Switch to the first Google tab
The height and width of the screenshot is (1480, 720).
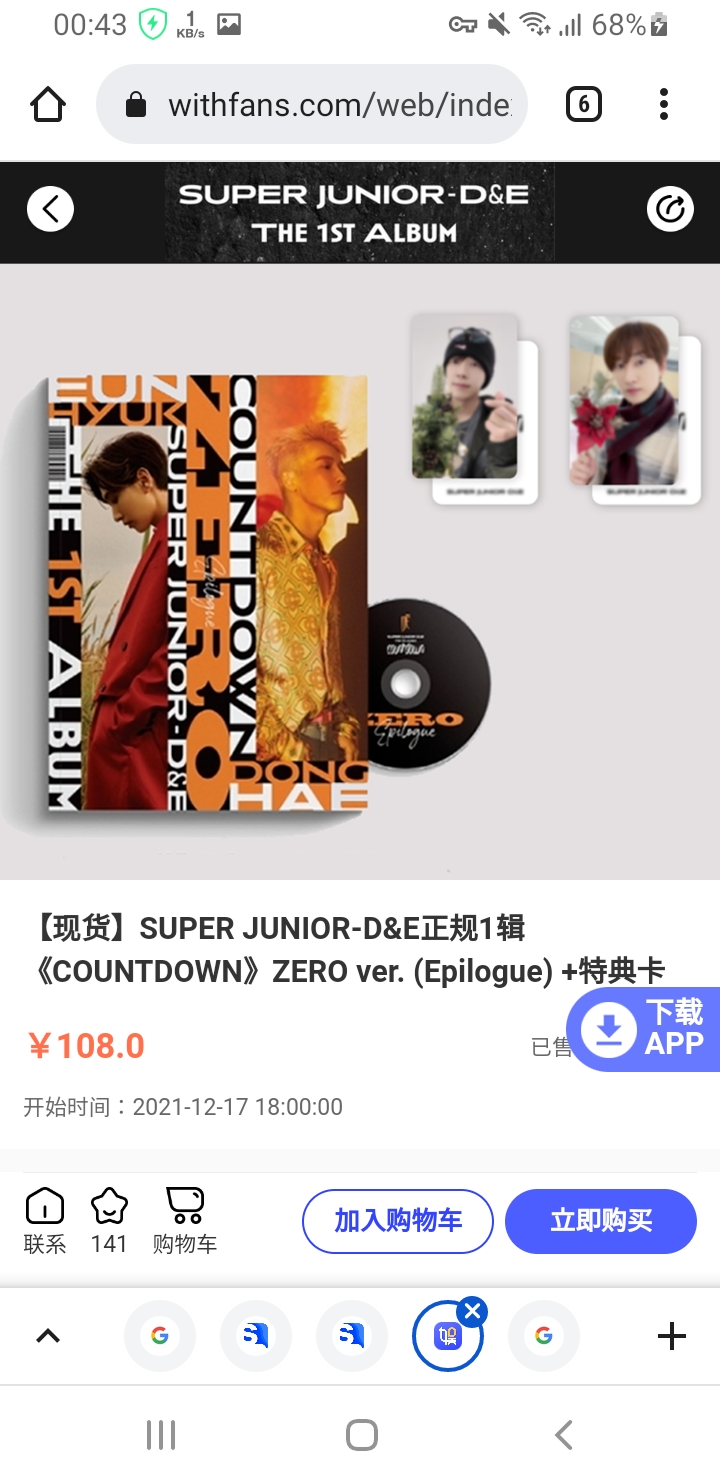tap(160, 1336)
